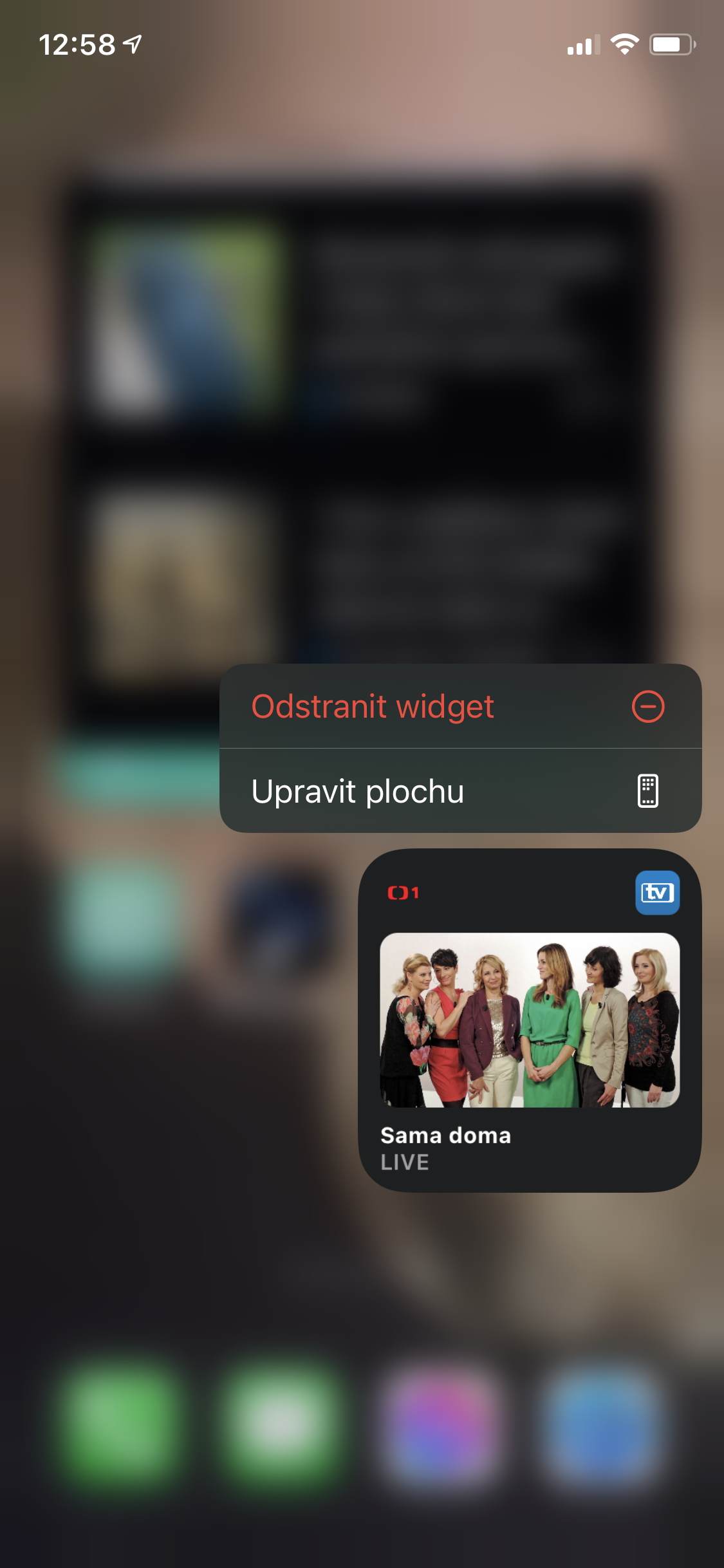
Task: Open the Sama doma live widget
Action: click(x=529, y=1021)
